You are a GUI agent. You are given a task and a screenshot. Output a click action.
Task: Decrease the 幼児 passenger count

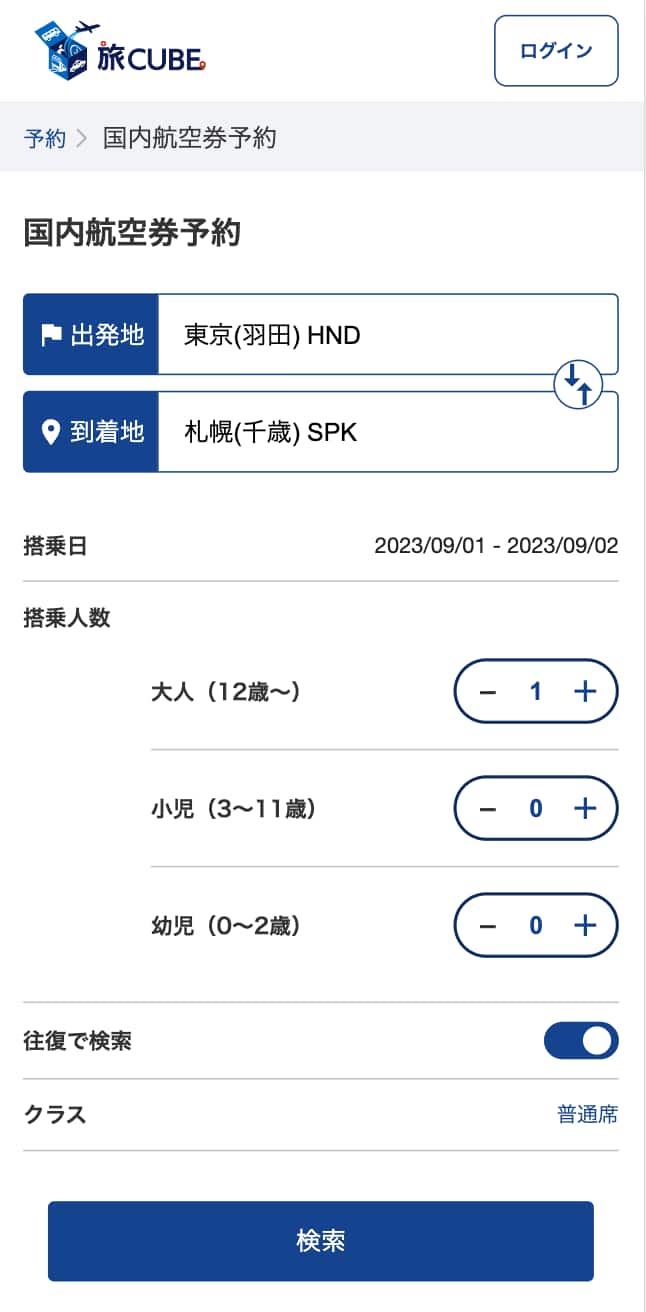(x=488, y=926)
